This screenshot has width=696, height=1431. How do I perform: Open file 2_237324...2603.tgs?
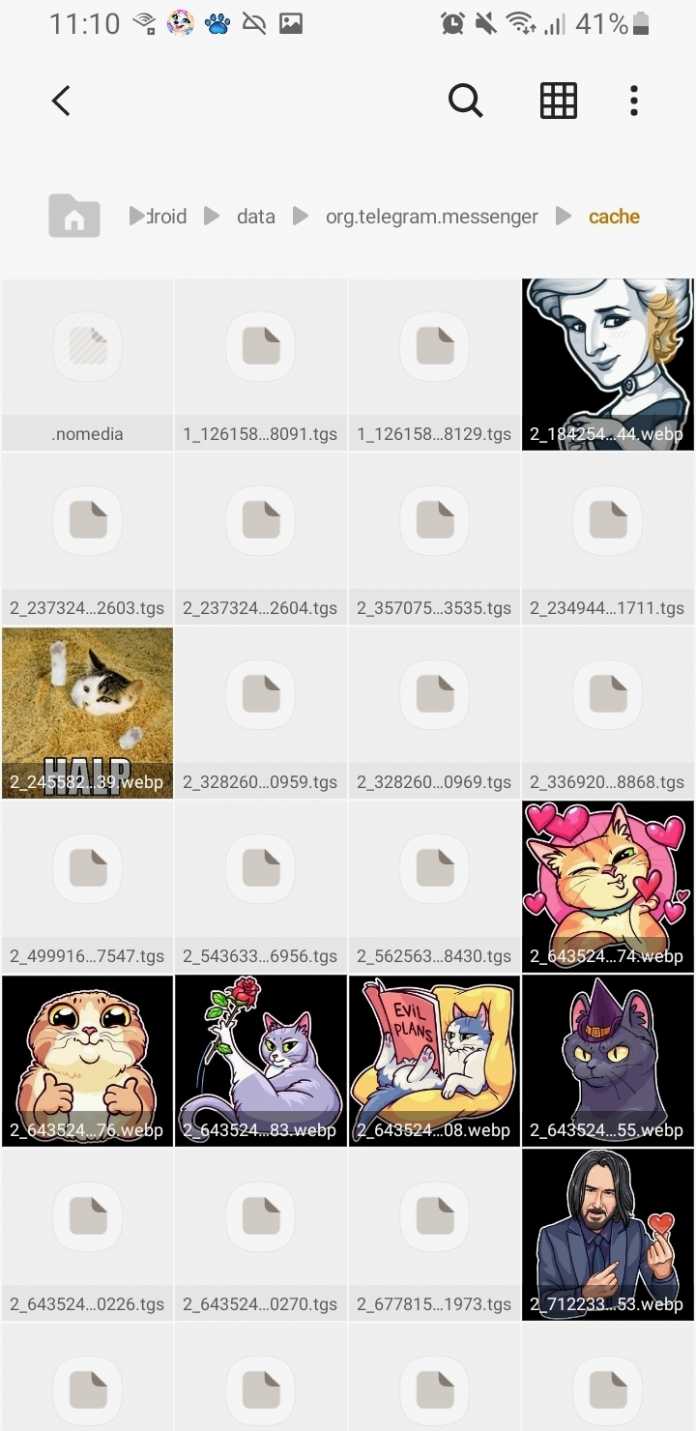[x=88, y=539]
